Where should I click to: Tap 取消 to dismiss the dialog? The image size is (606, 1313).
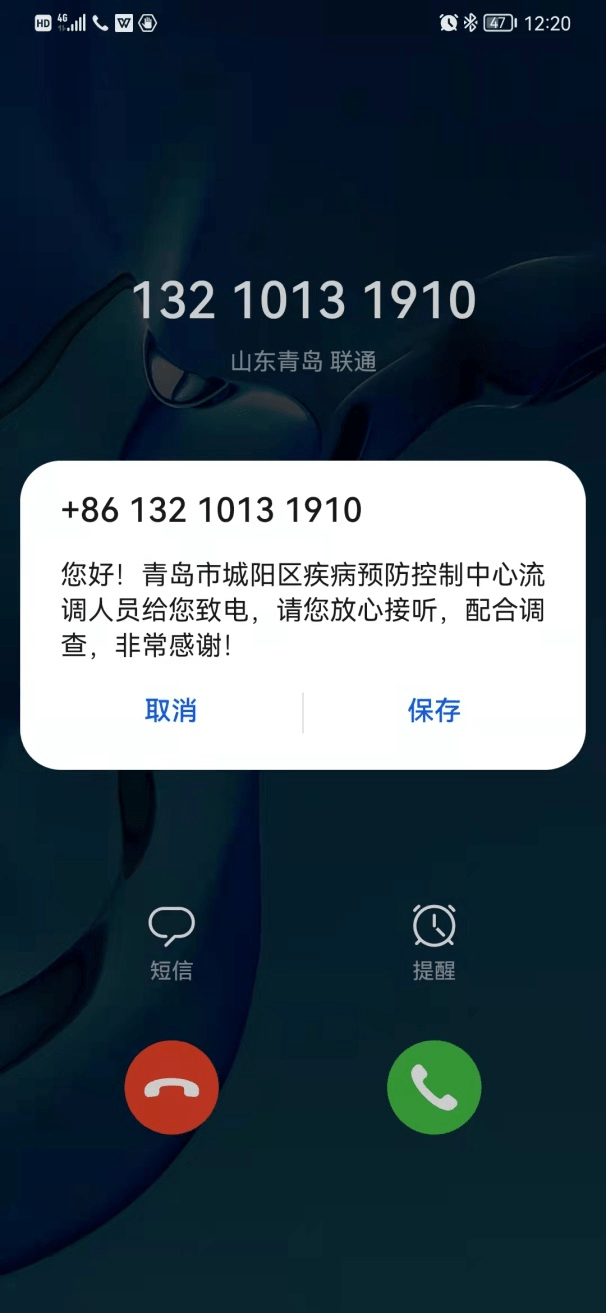[x=171, y=711]
